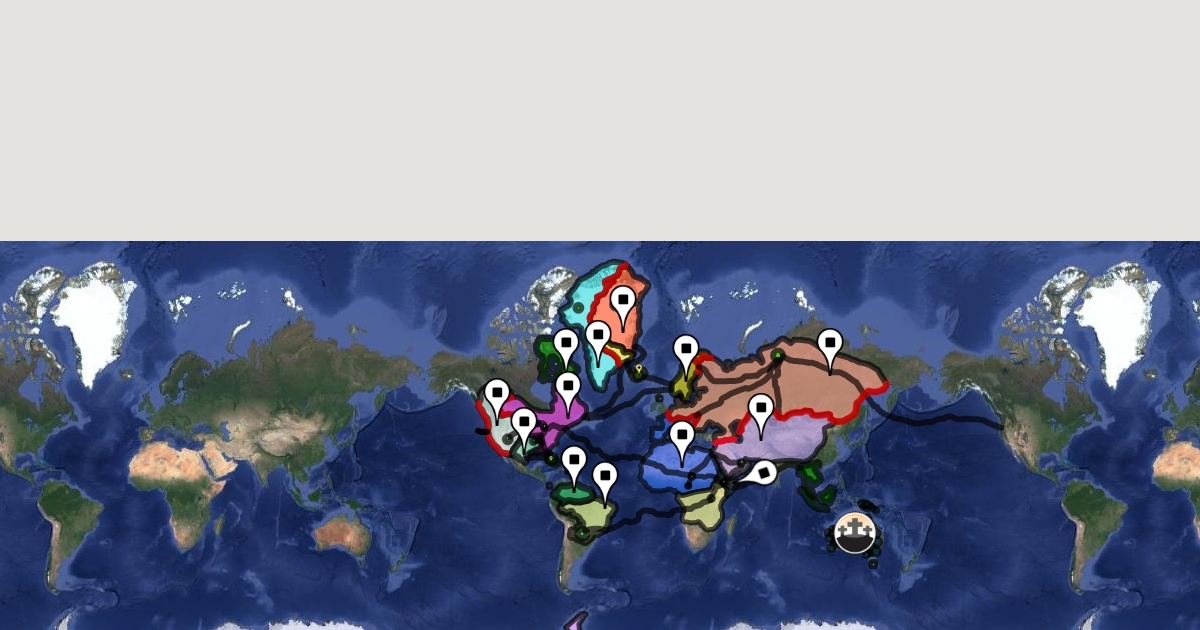Image resolution: width=1200 pixels, height=630 pixels.
Task: Select the pin on the yellow Scandinavia region
Action: tap(685, 351)
